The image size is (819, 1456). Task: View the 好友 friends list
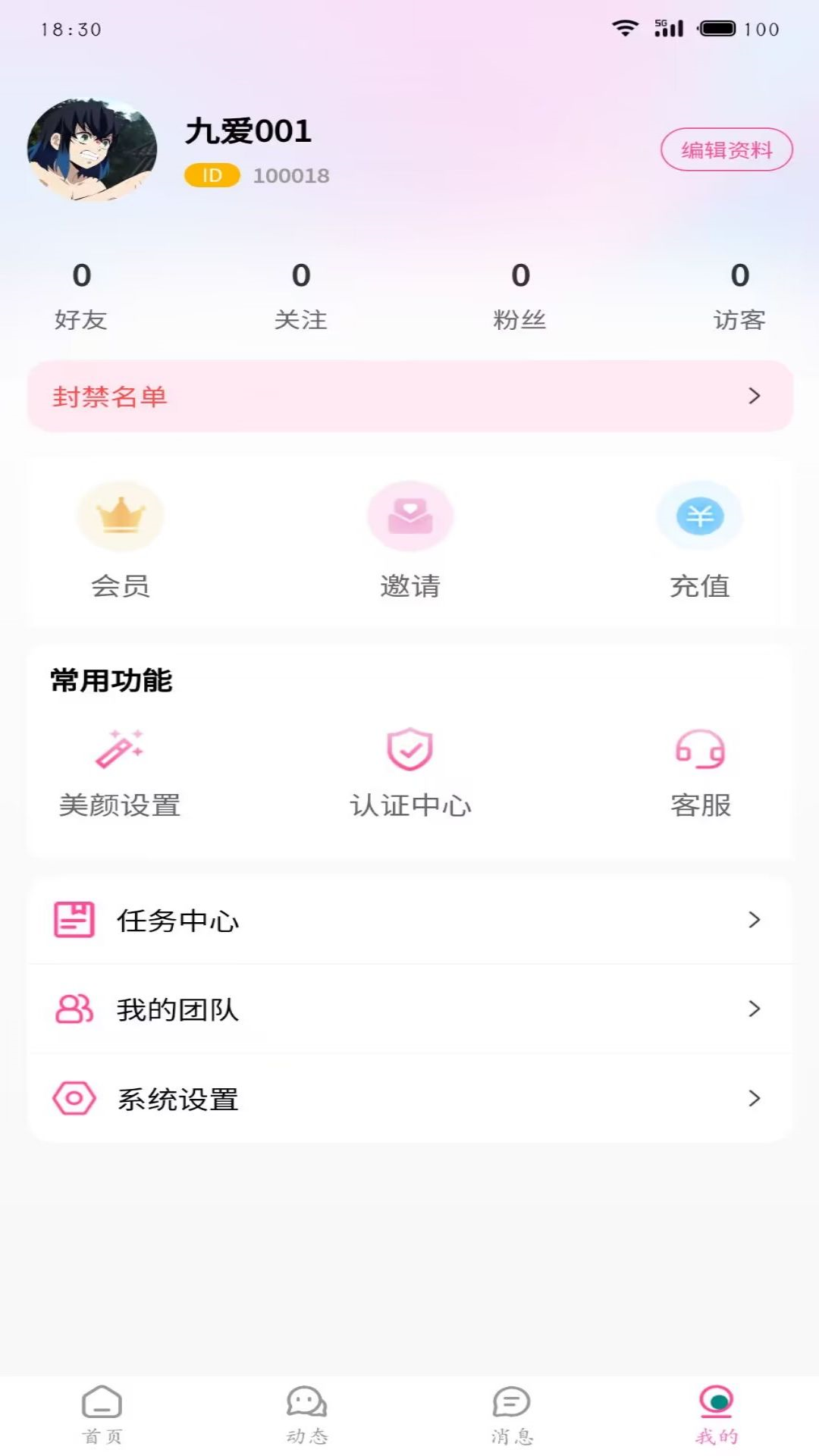pyautogui.click(x=81, y=296)
